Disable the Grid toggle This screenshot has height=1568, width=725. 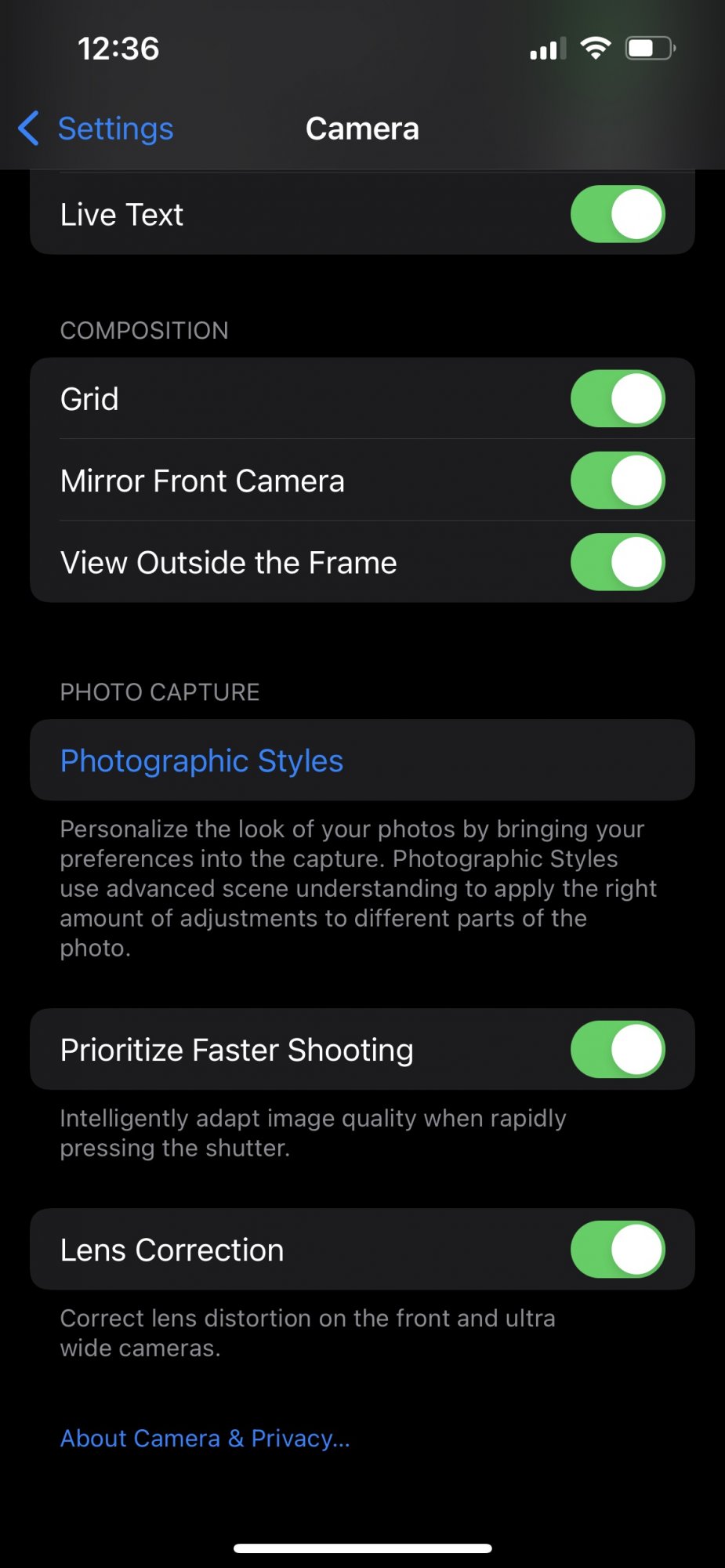(x=618, y=398)
